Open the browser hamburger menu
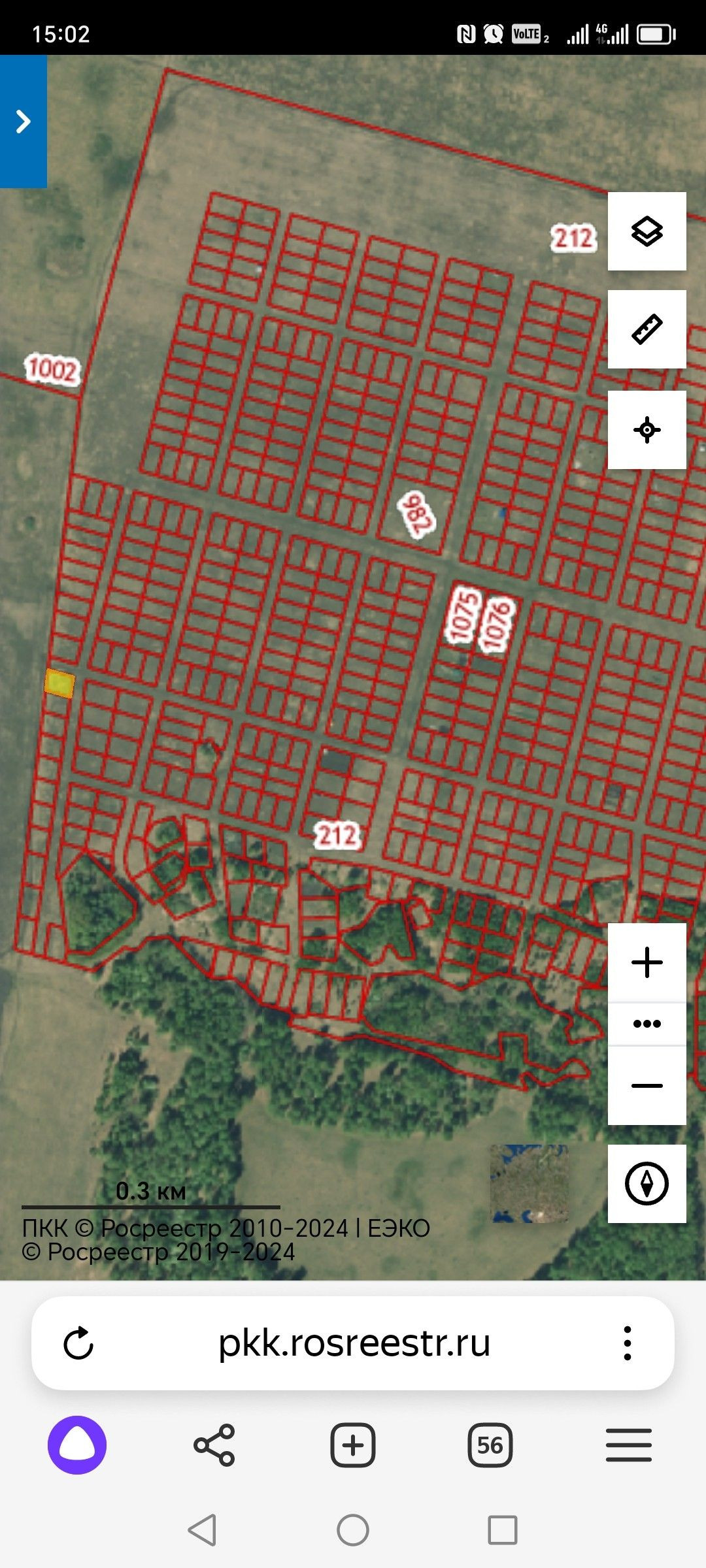Viewport: 706px width, 1568px height. (628, 1445)
